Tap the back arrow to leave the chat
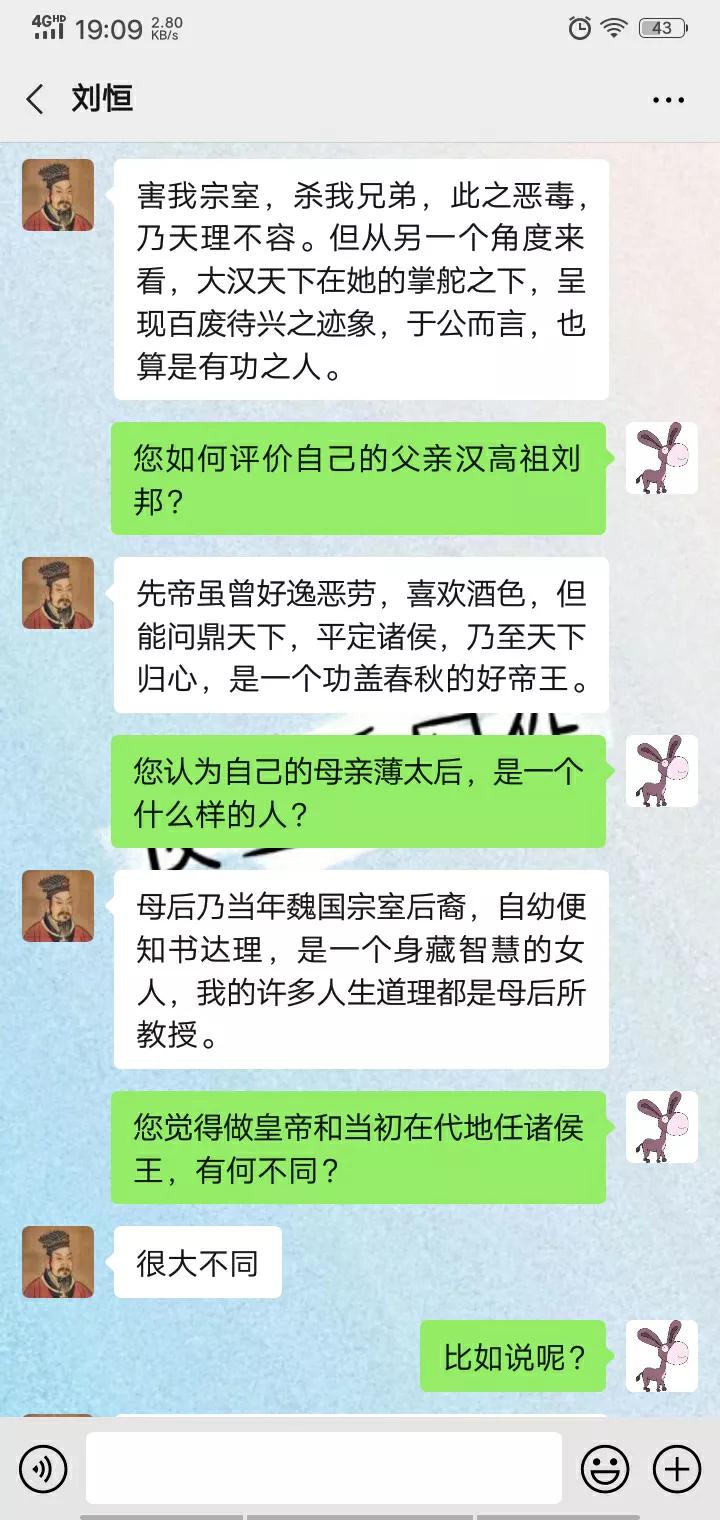 click(x=34, y=99)
